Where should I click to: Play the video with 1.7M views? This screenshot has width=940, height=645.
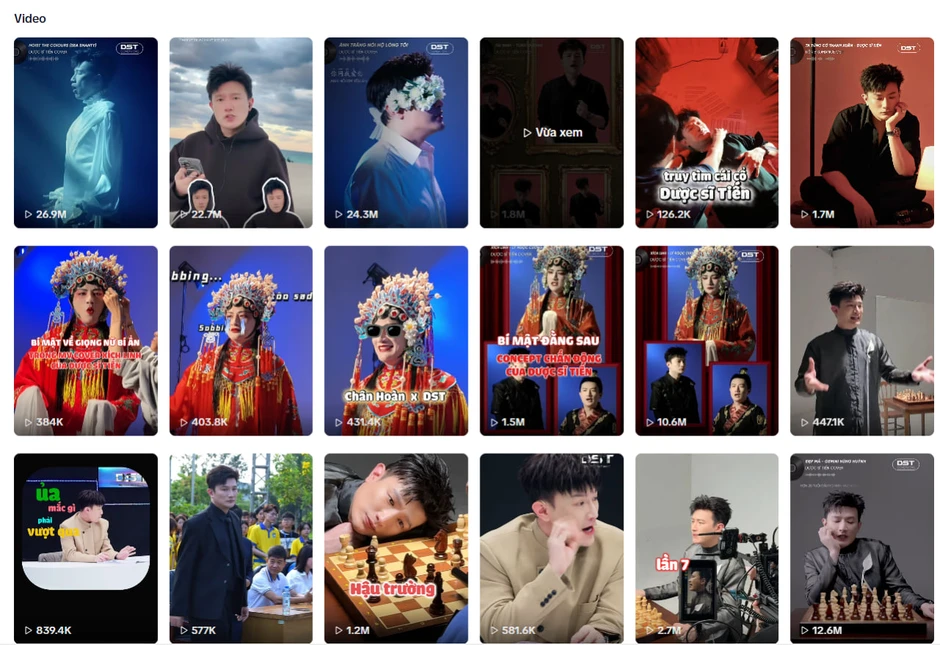pos(862,132)
